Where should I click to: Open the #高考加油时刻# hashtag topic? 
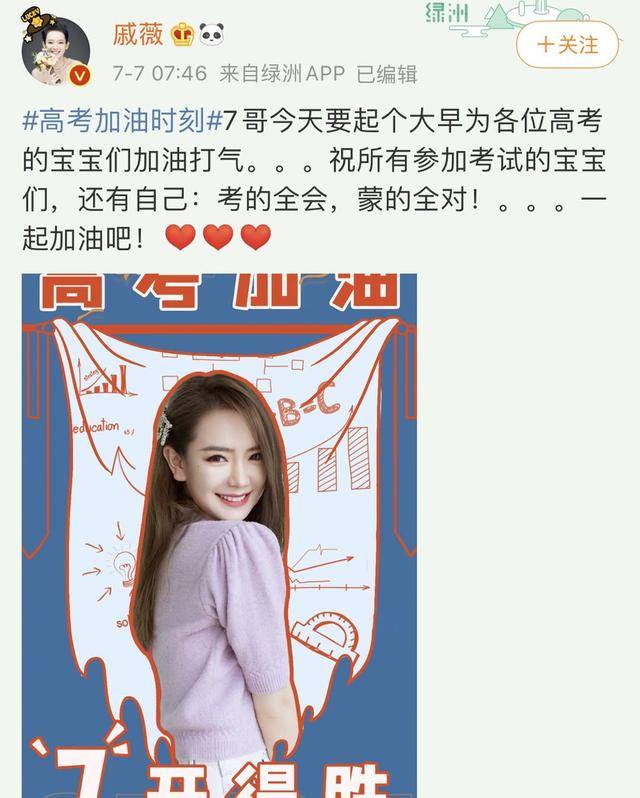[115, 124]
